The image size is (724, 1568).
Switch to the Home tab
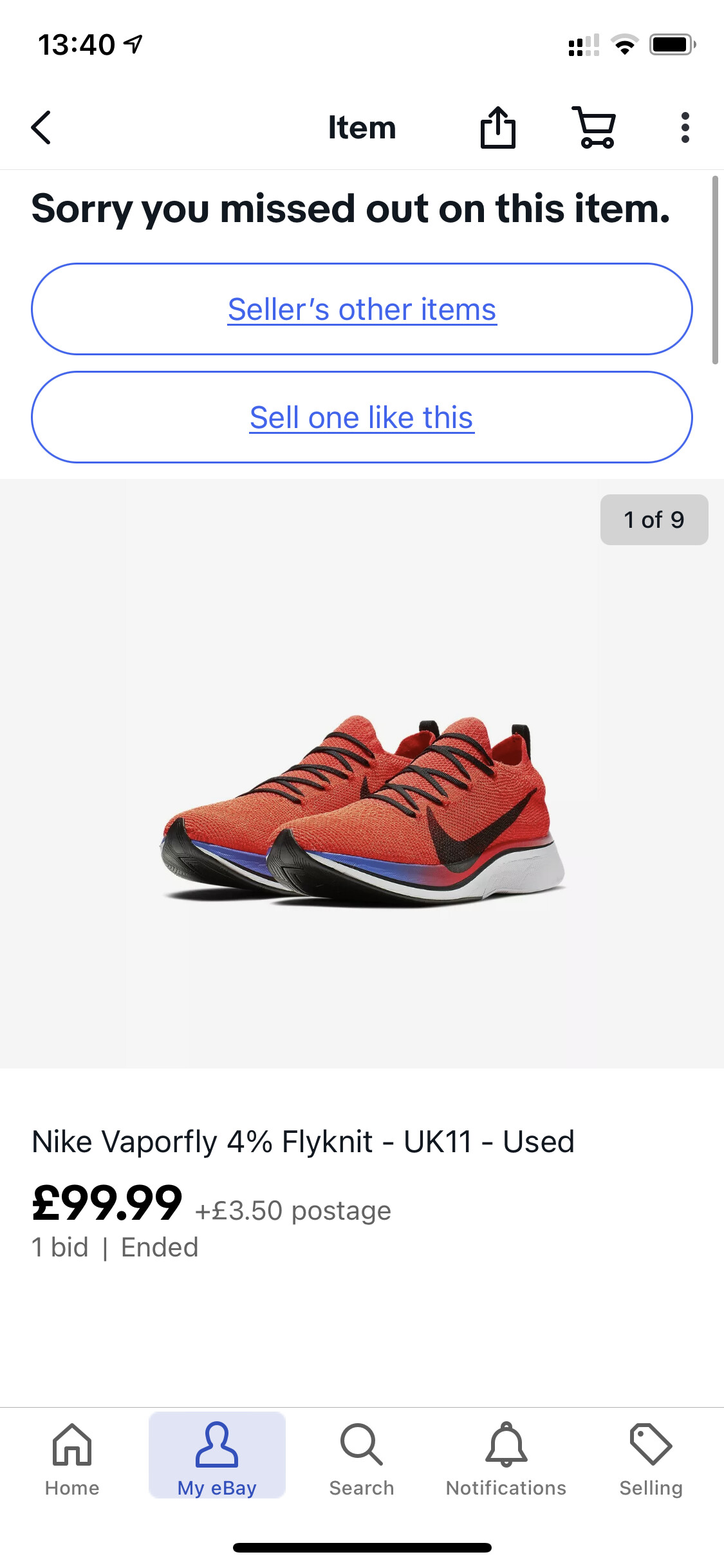tap(72, 1459)
